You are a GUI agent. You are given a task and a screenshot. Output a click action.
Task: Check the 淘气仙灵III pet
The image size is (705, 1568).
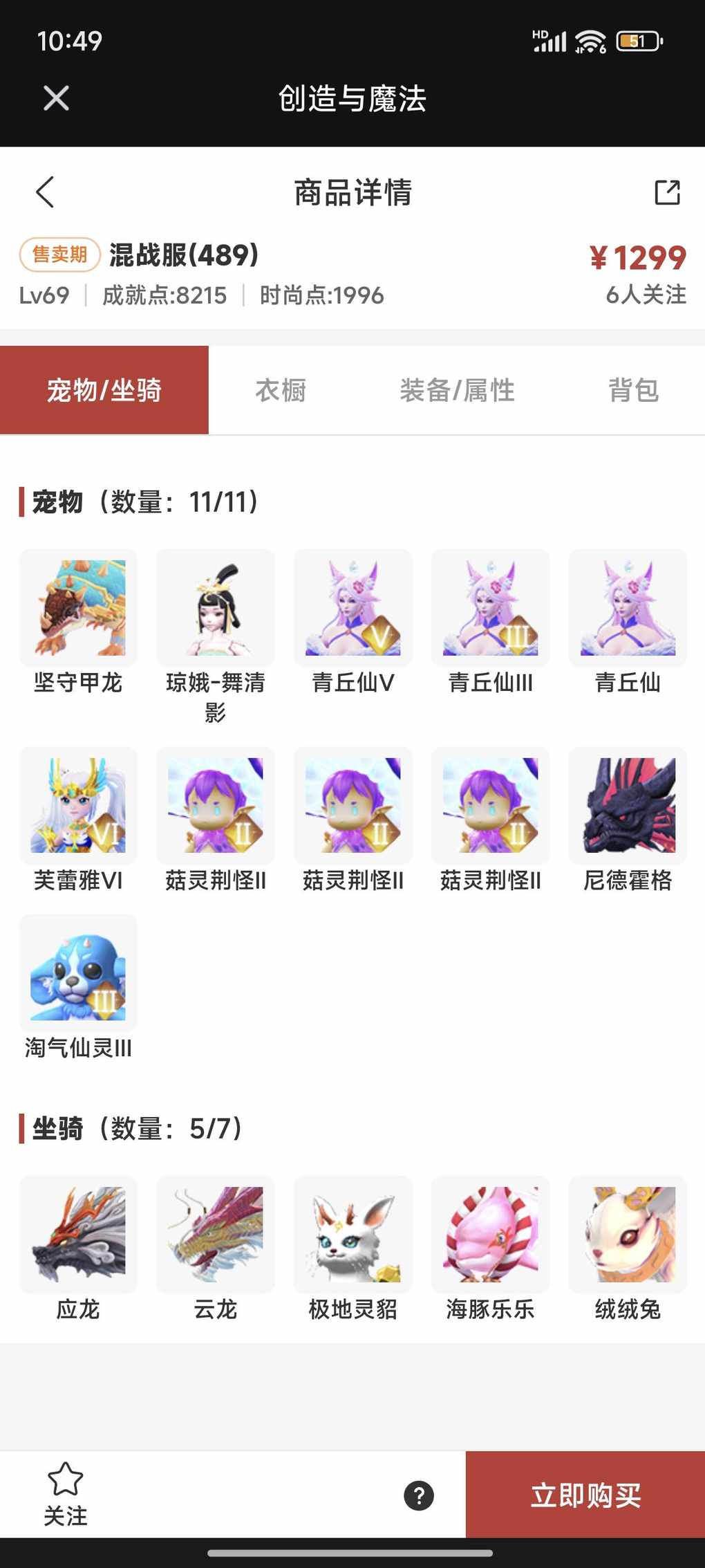click(78, 973)
